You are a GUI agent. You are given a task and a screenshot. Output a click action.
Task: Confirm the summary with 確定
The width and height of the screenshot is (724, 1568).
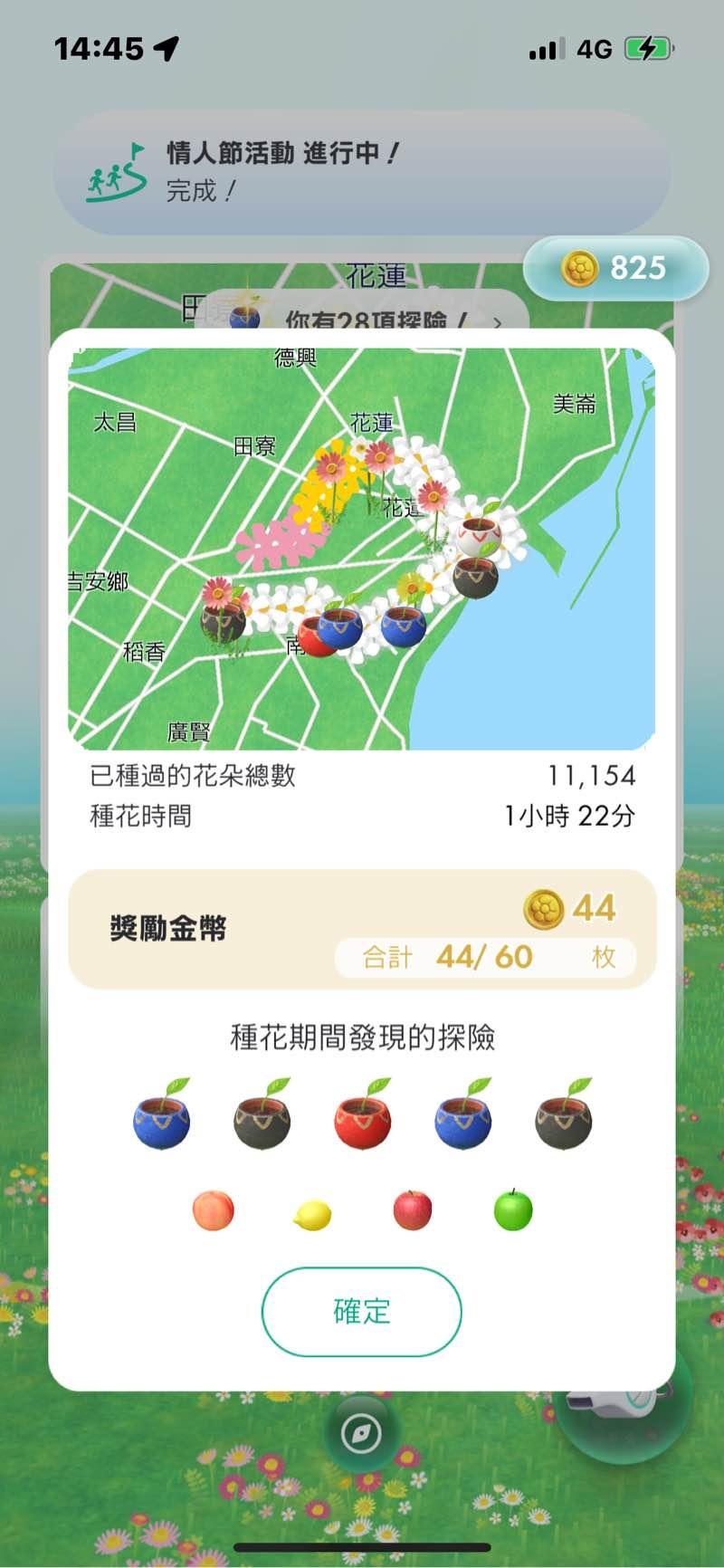tap(361, 1311)
